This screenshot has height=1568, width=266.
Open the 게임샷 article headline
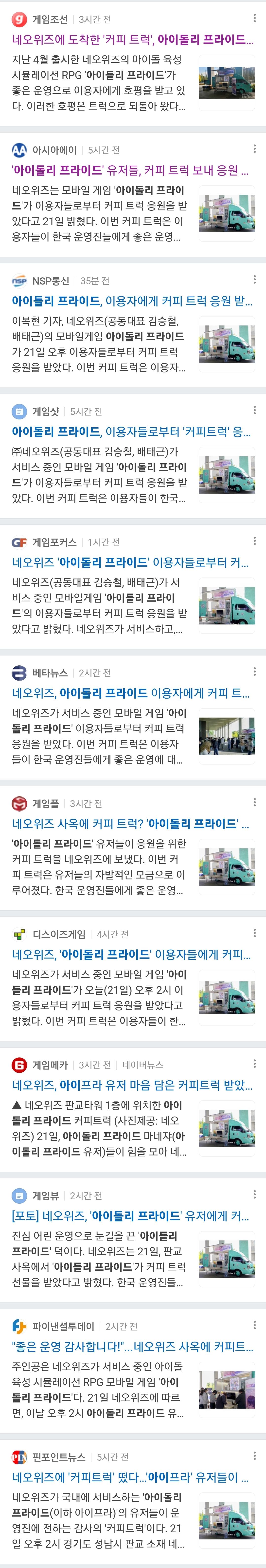point(131,432)
